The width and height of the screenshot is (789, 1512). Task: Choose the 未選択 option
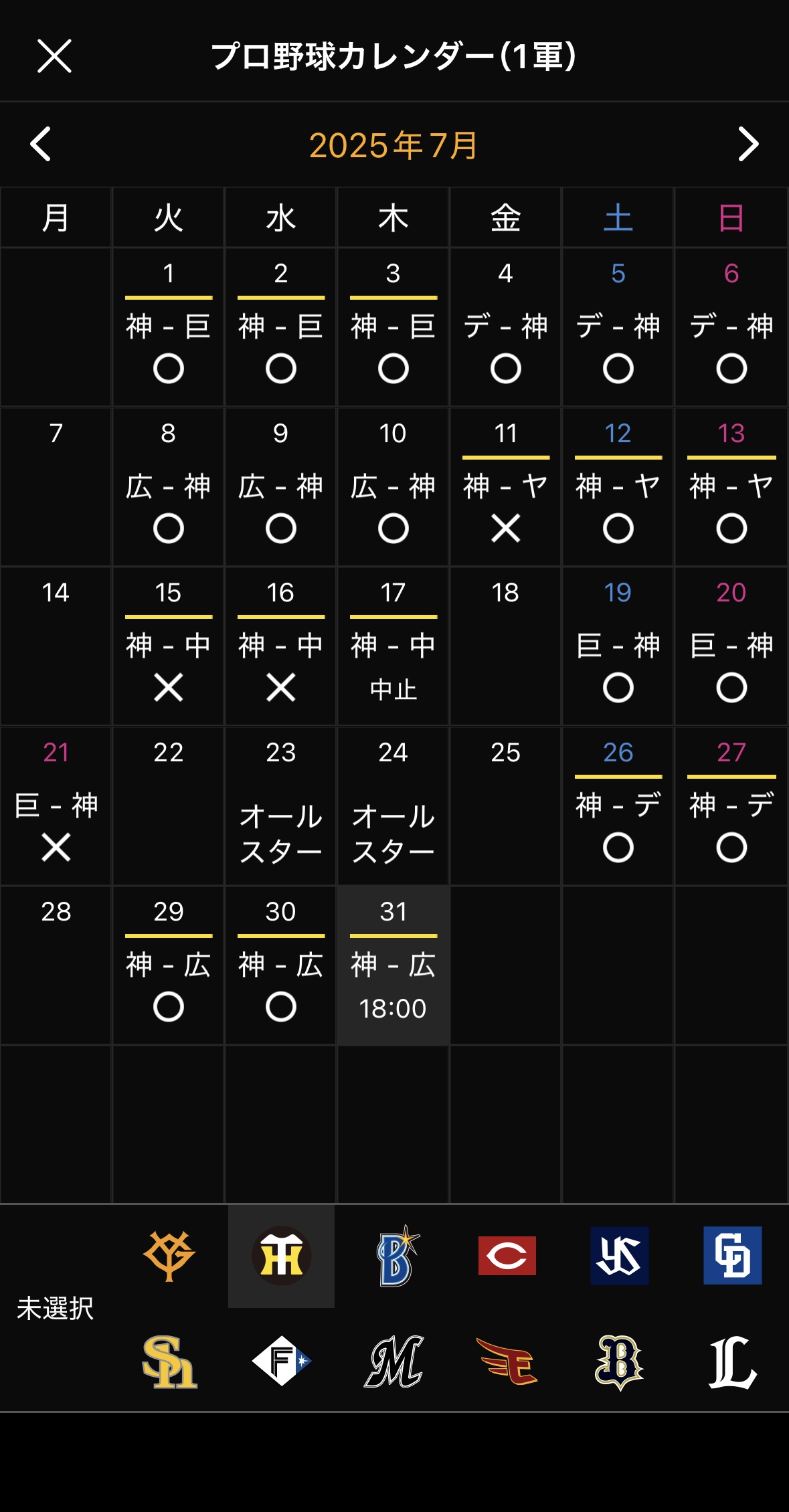[55, 1308]
